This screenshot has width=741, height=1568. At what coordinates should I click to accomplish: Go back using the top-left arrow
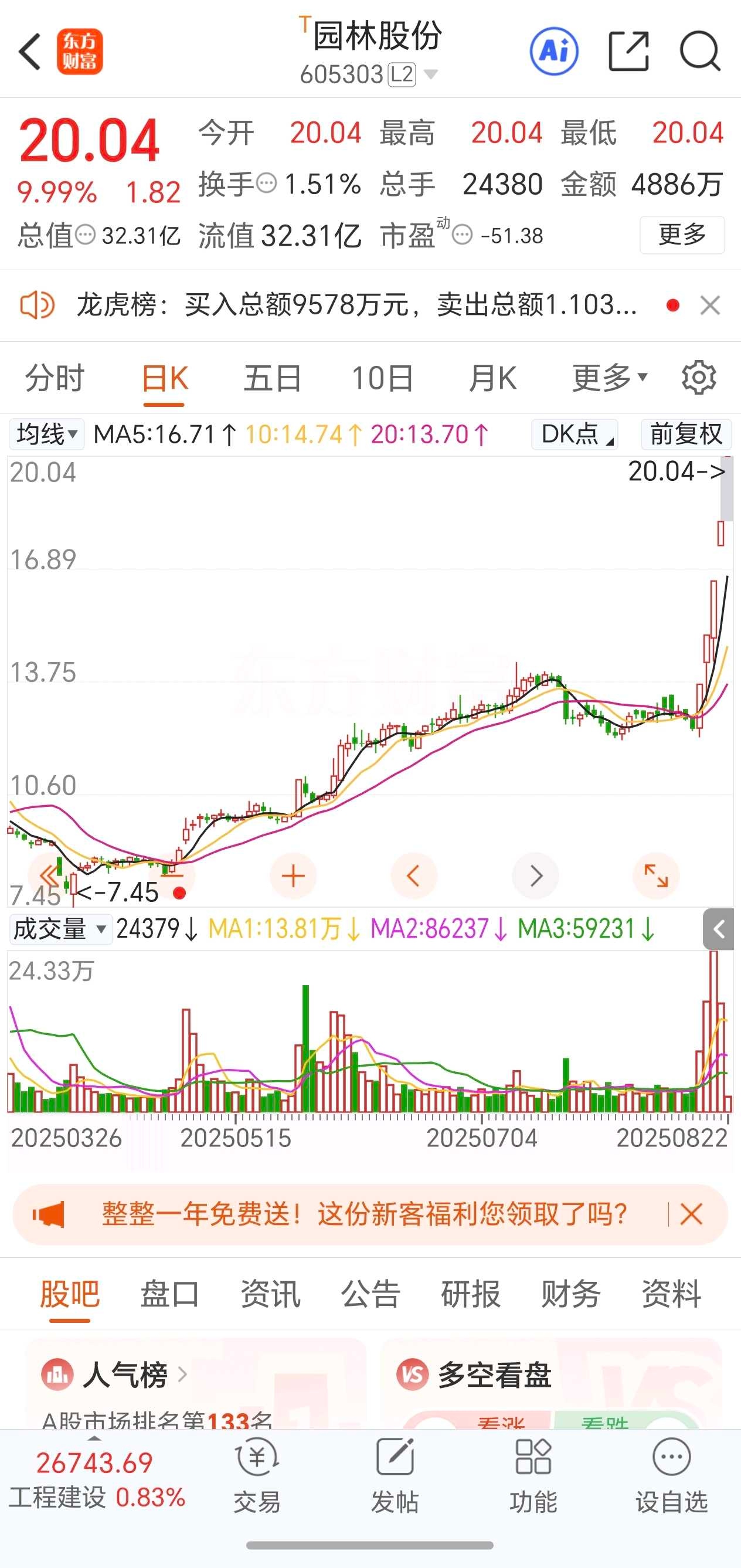pos(30,52)
